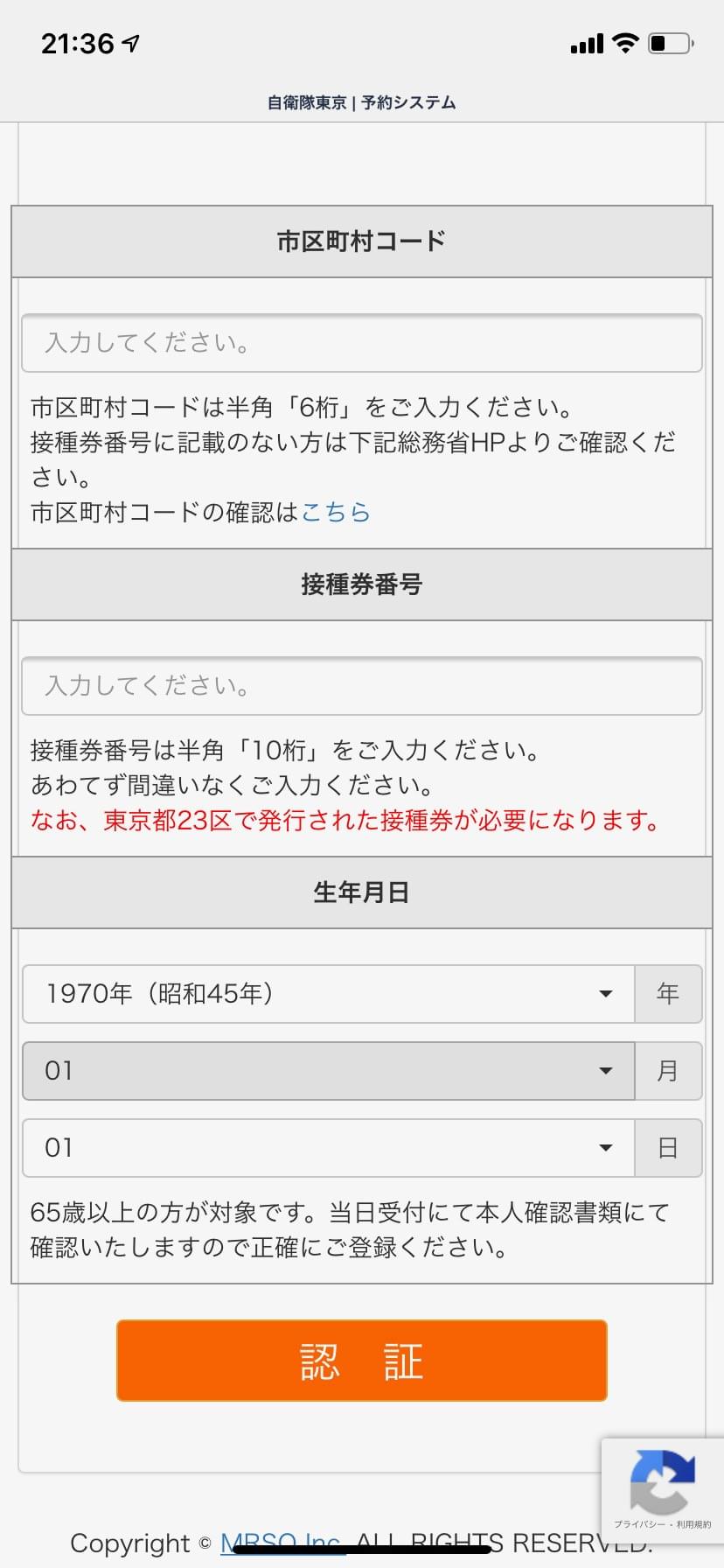
Task: Tap the 市区町村コード input field
Action: click(361, 343)
